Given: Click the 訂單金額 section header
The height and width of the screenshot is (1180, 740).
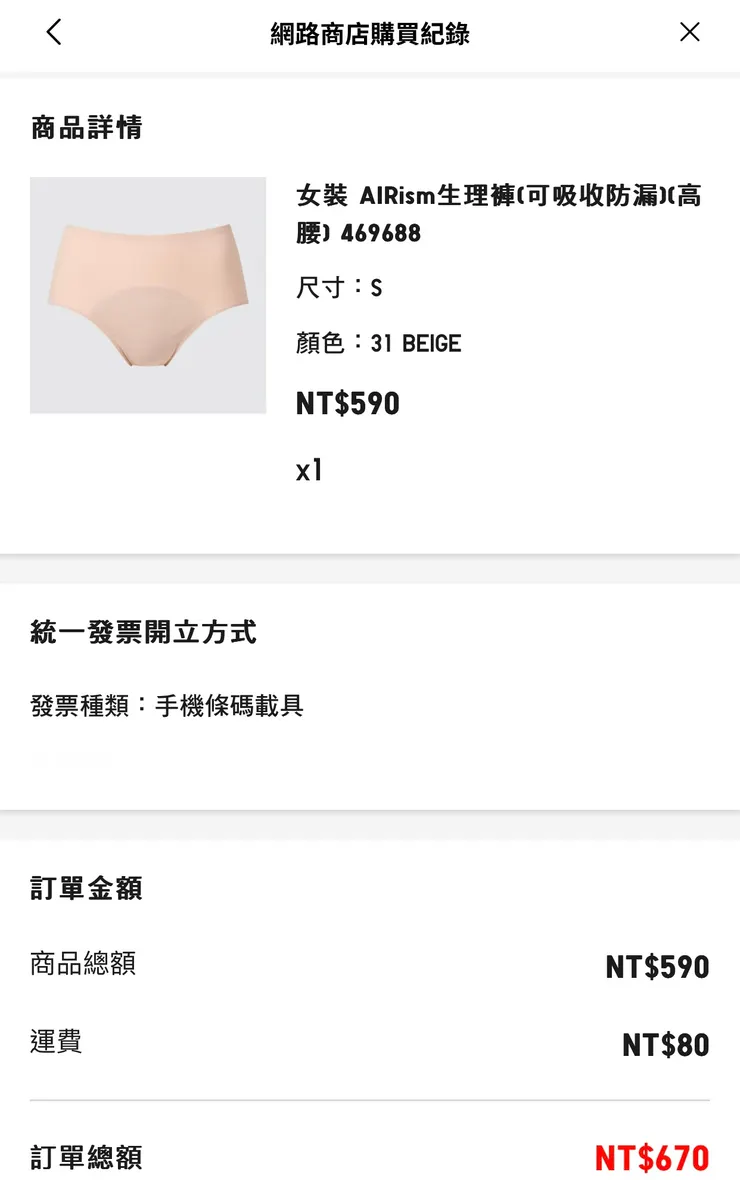Looking at the screenshot, I should 84,887.
